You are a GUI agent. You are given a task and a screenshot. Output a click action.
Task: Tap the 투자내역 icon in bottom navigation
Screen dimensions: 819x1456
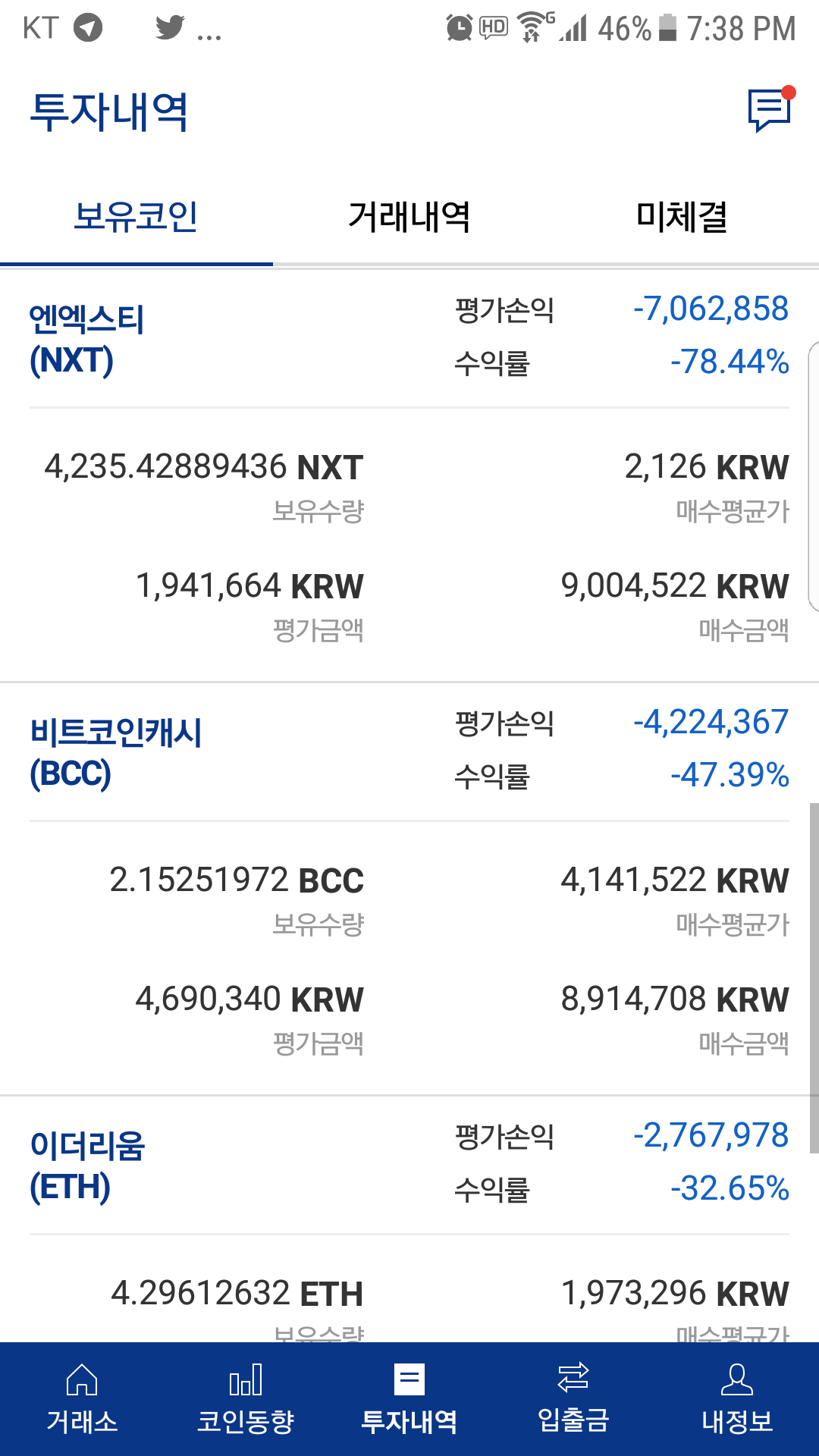(409, 1407)
